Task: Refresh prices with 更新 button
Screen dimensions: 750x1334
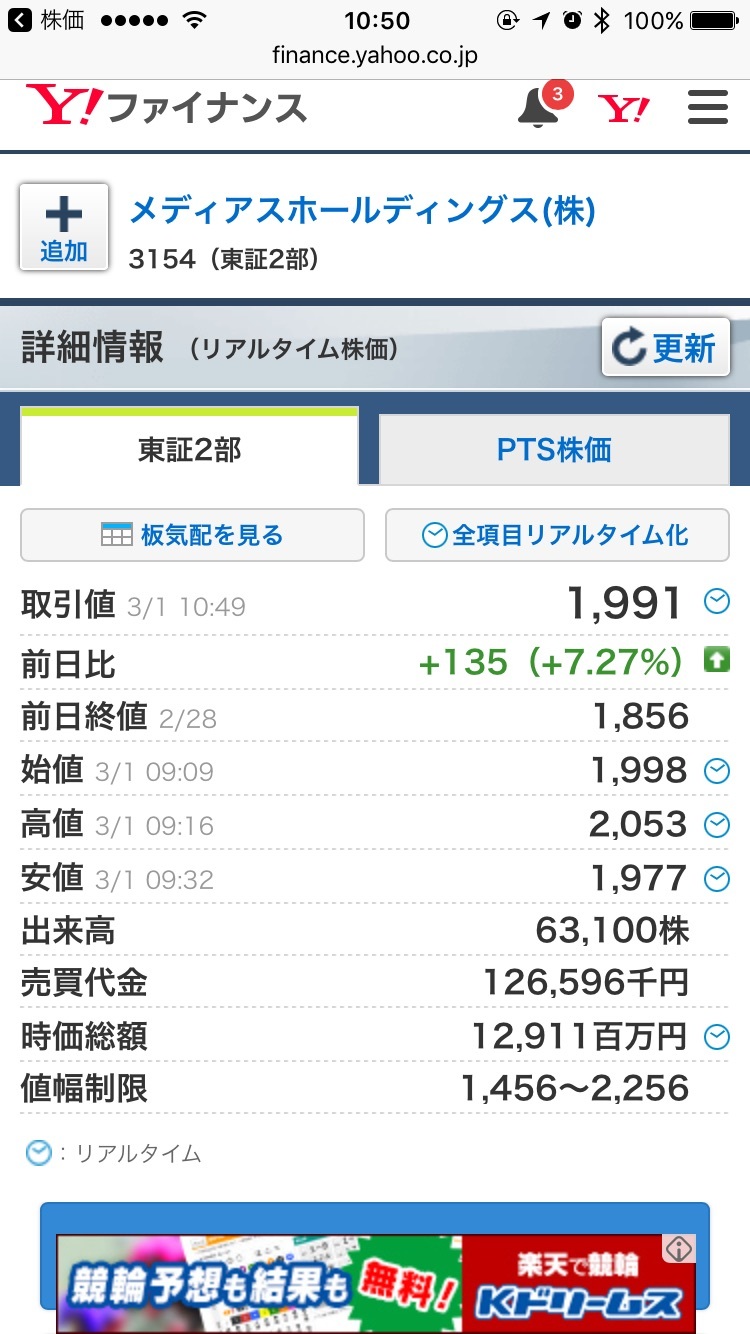Action: click(x=666, y=348)
